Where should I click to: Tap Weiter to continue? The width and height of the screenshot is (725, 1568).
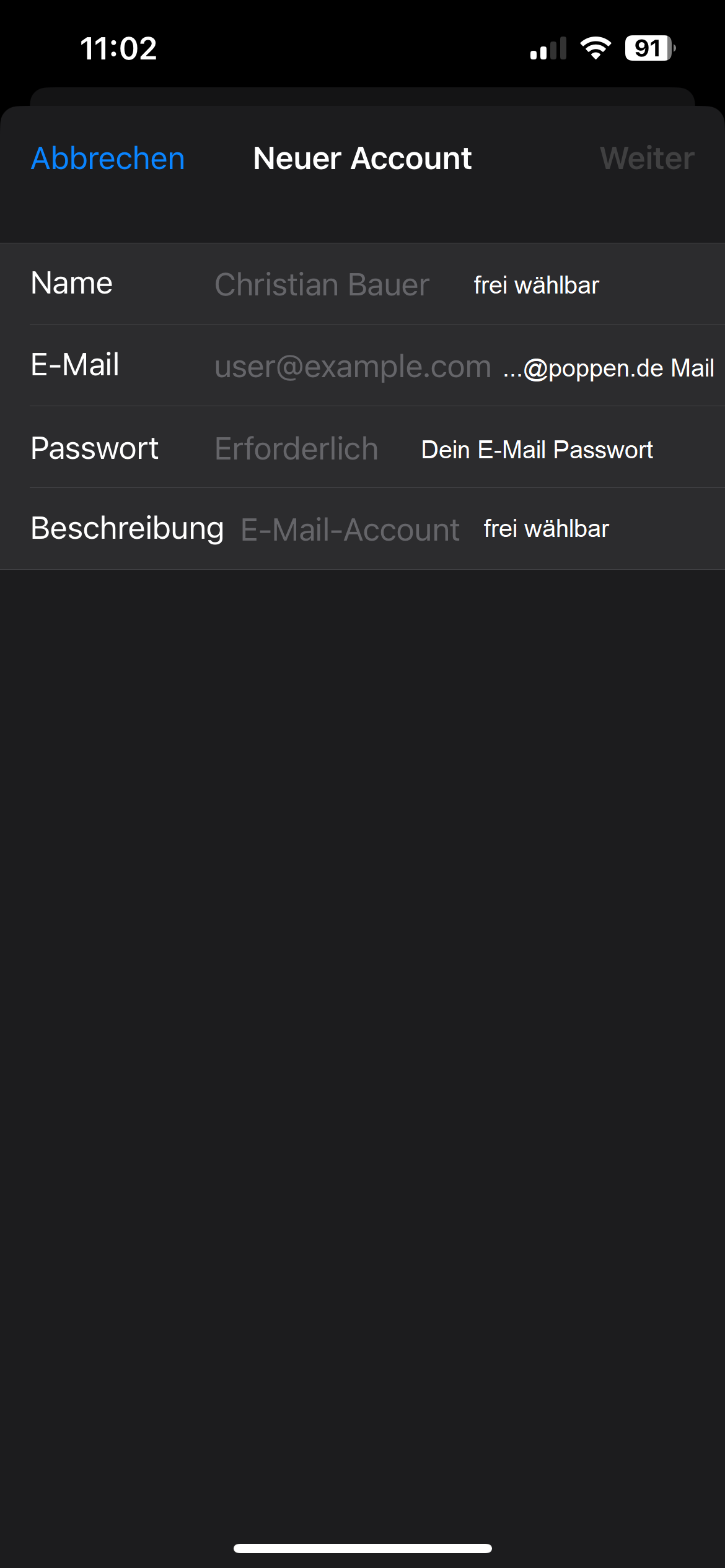click(x=647, y=159)
